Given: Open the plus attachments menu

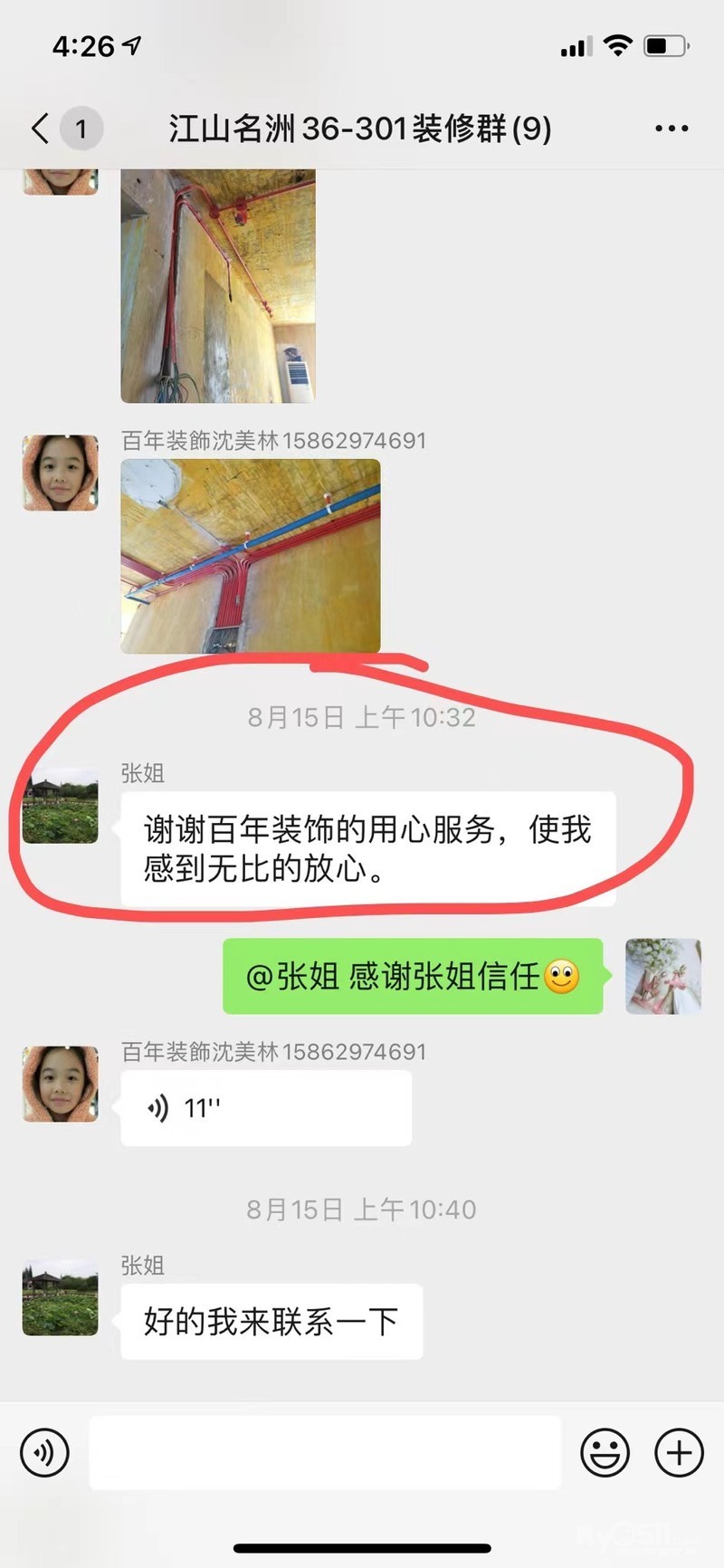Looking at the screenshot, I should pos(679,1453).
